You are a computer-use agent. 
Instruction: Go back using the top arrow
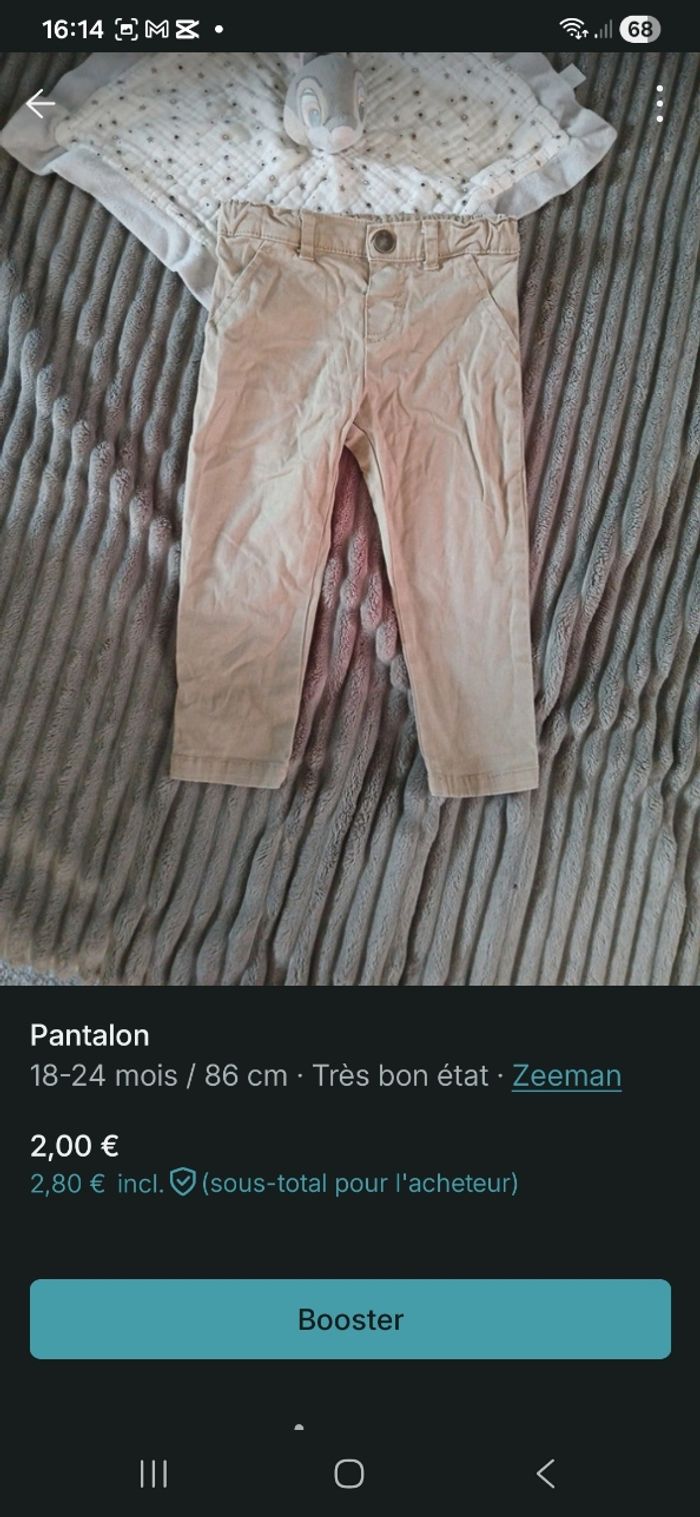(x=40, y=103)
